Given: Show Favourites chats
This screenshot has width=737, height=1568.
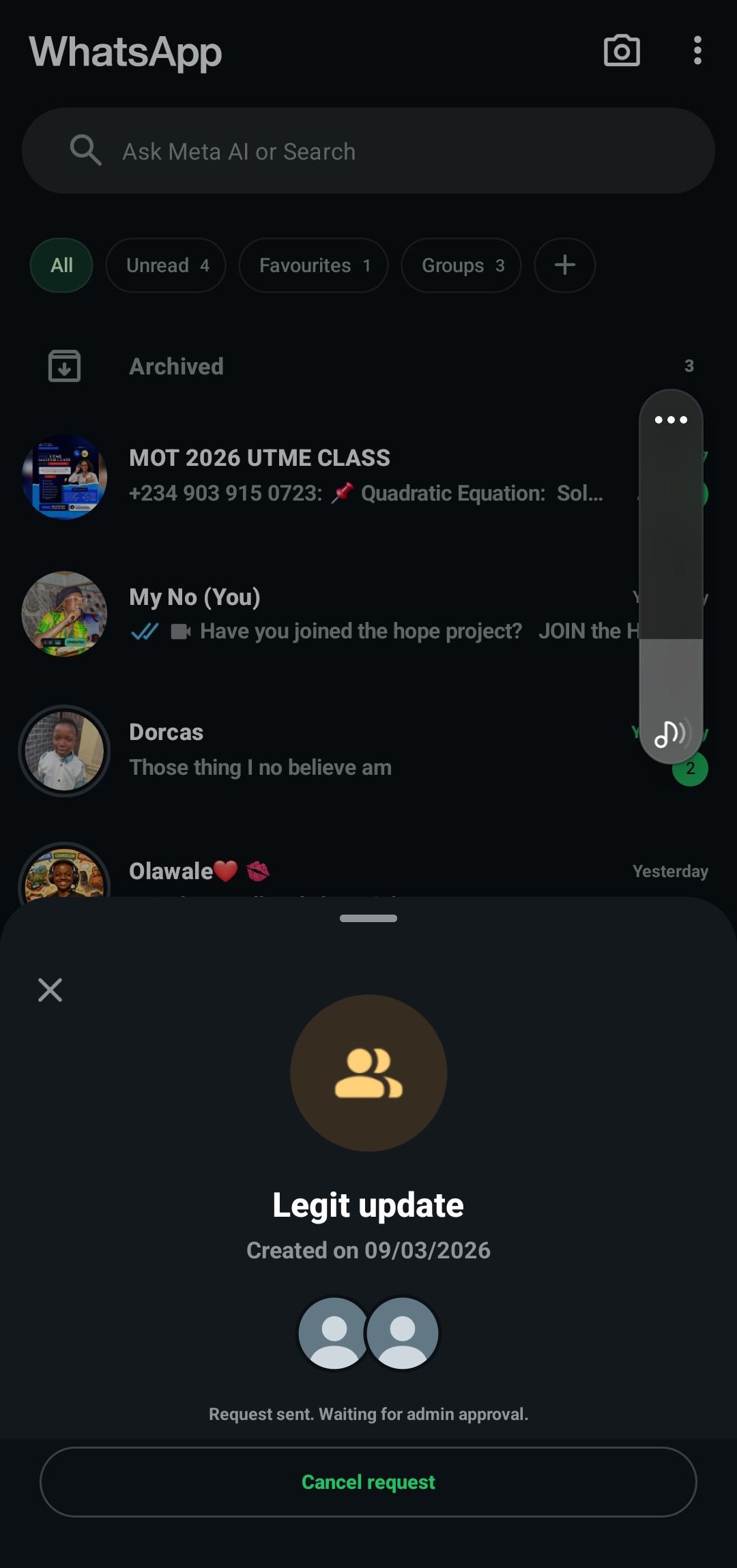Looking at the screenshot, I should pyautogui.click(x=313, y=265).
